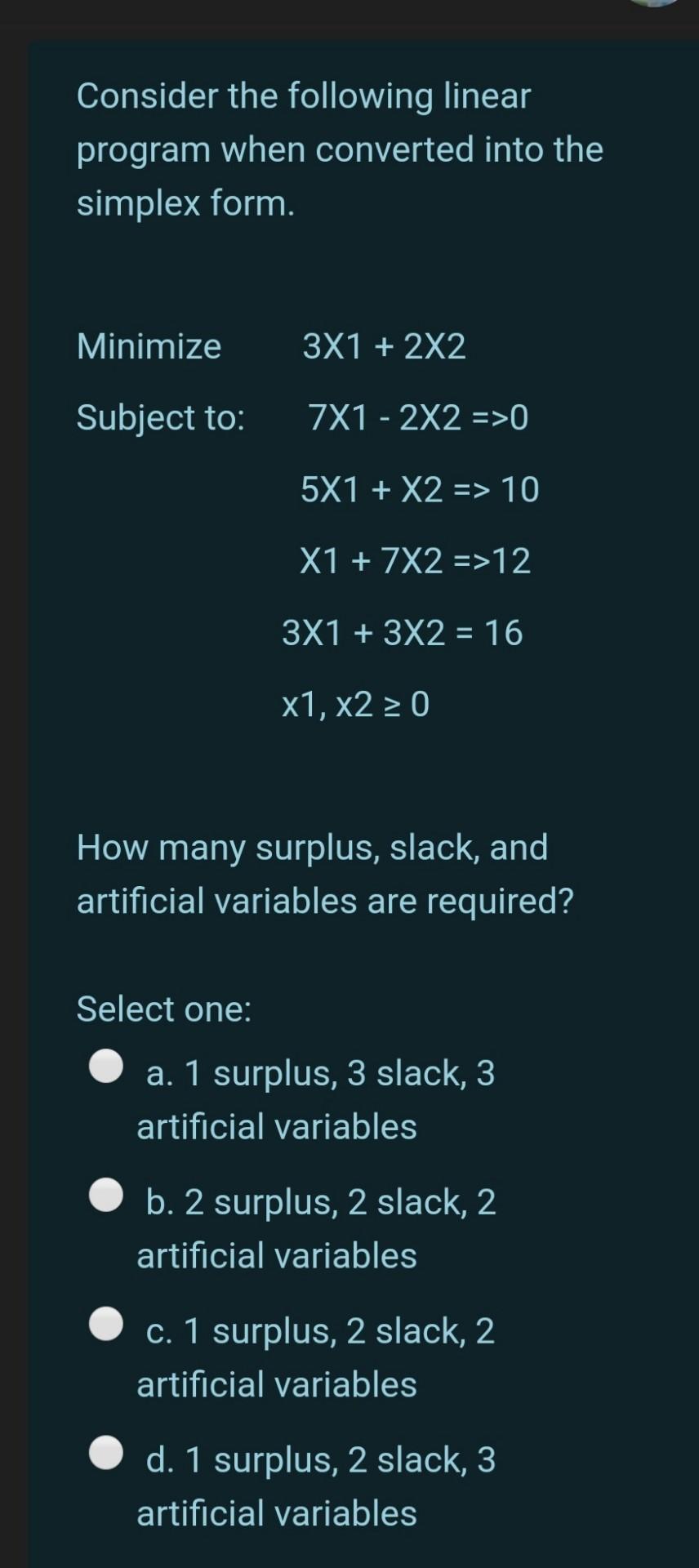Select radio button for option a

click(105, 1067)
